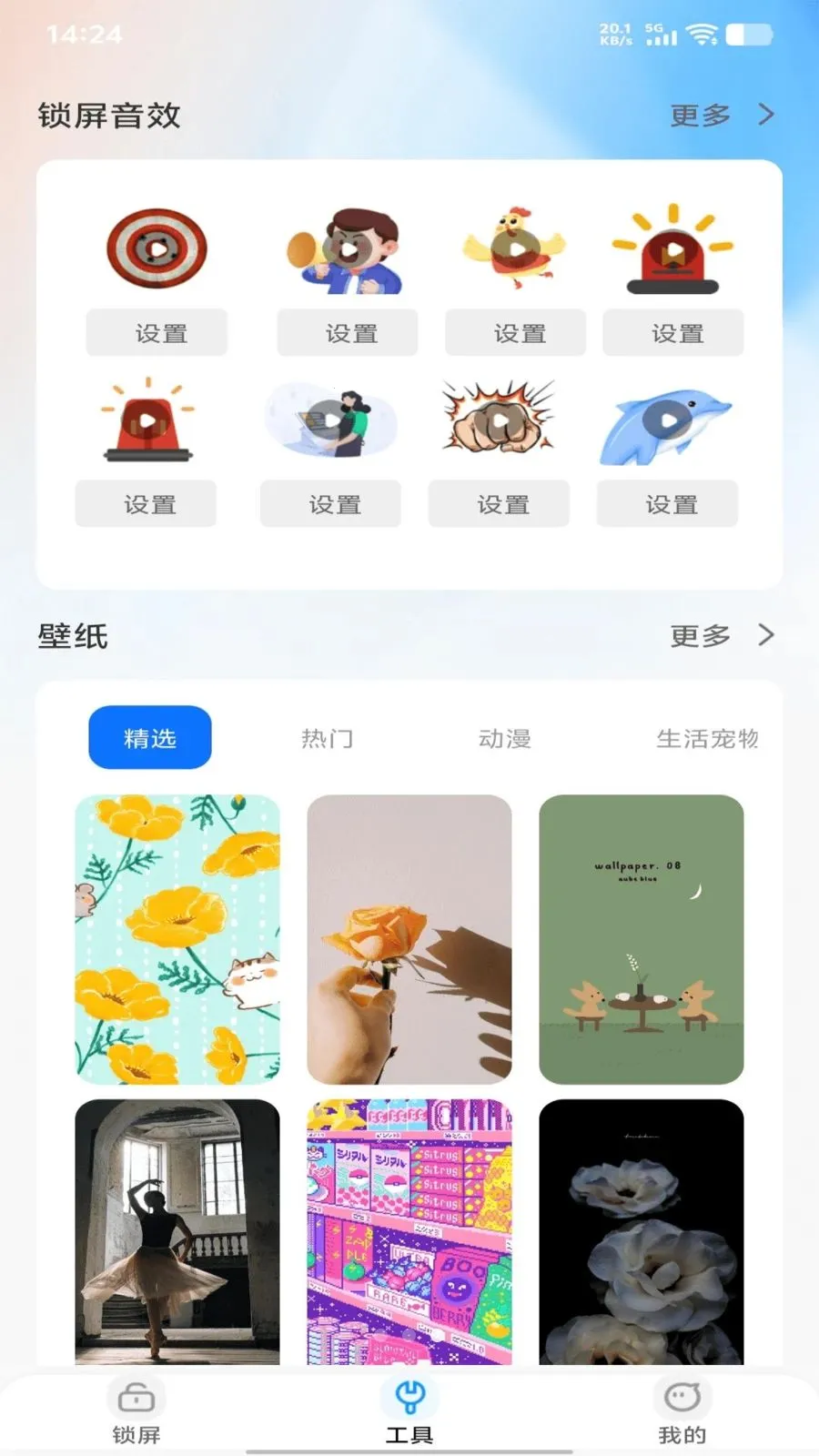Select the 动漫 wallpaper category
Viewport: 819px width, 1456px height.
tap(506, 739)
